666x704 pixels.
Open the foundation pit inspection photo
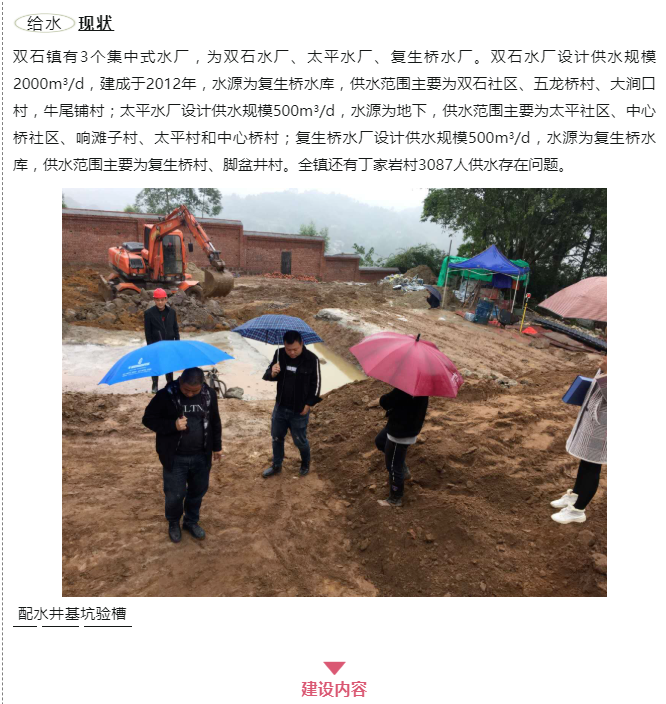pos(334,392)
